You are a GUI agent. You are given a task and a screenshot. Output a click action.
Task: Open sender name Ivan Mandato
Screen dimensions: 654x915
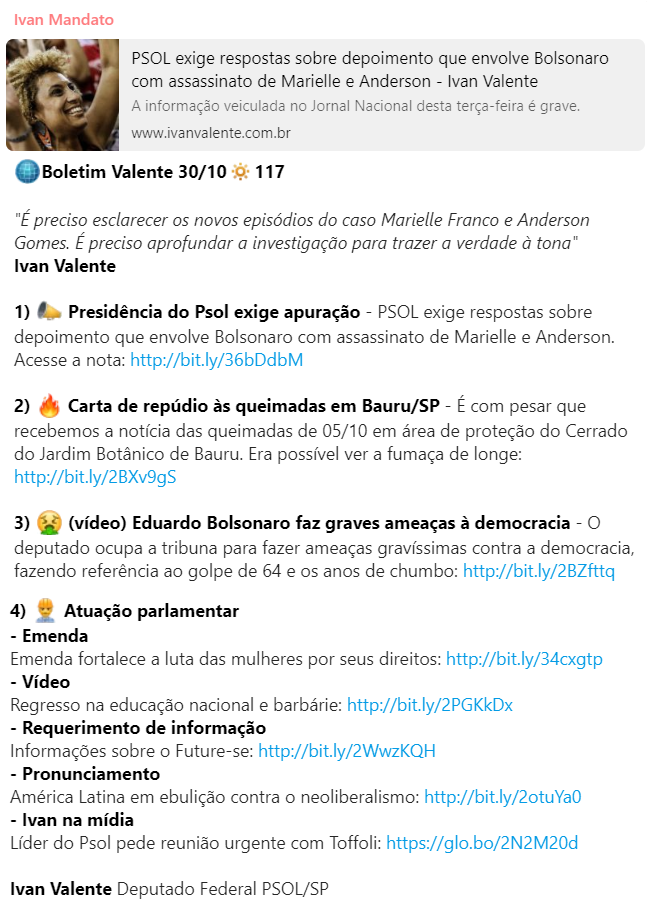(x=64, y=20)
